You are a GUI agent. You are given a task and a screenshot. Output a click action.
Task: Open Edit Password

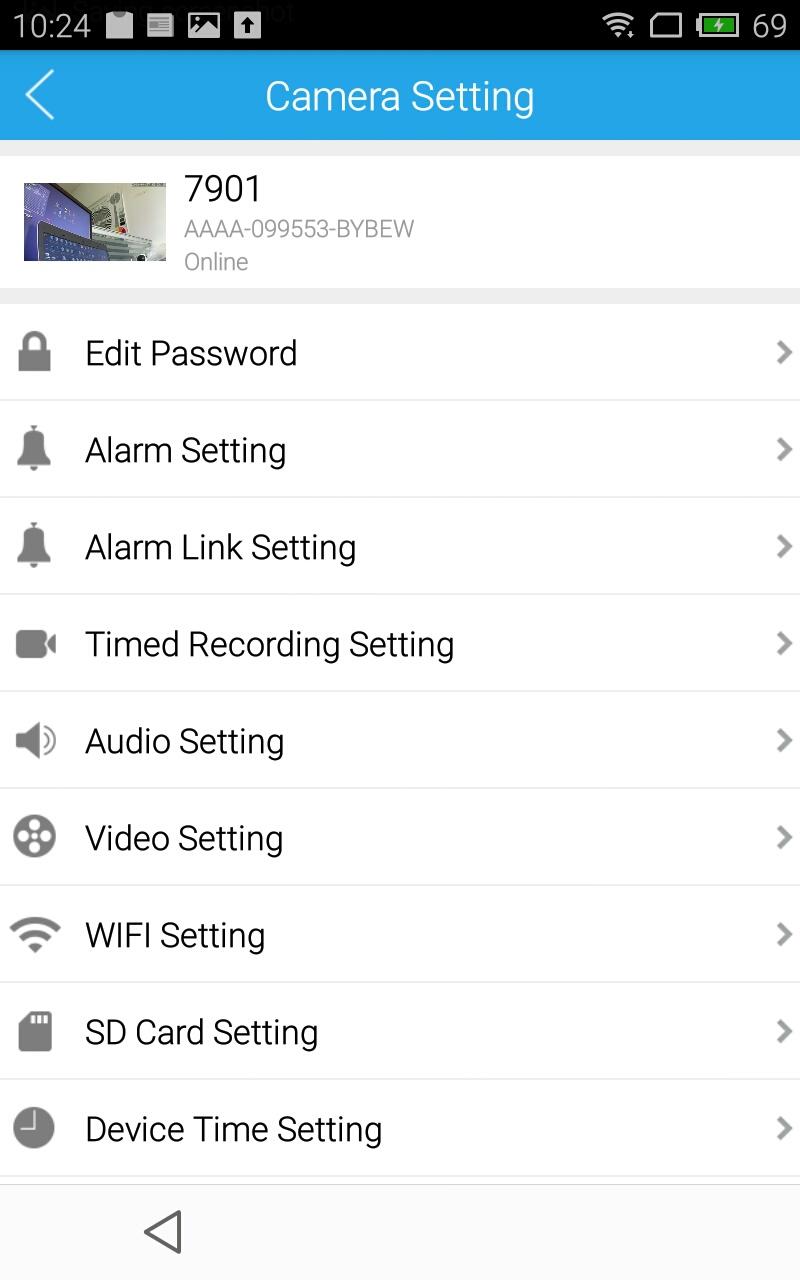tap(400, 353)
